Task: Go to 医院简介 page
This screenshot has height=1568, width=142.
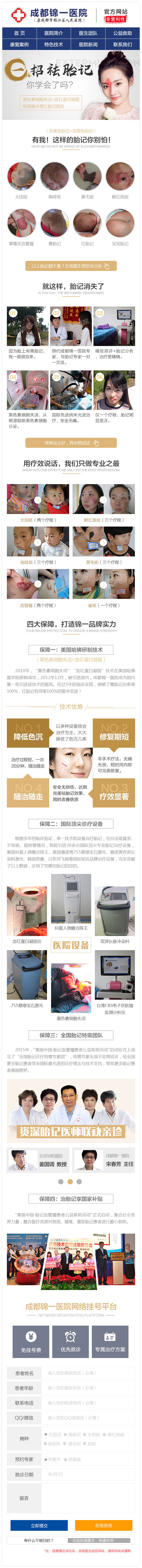Action: tap(53, 33)
